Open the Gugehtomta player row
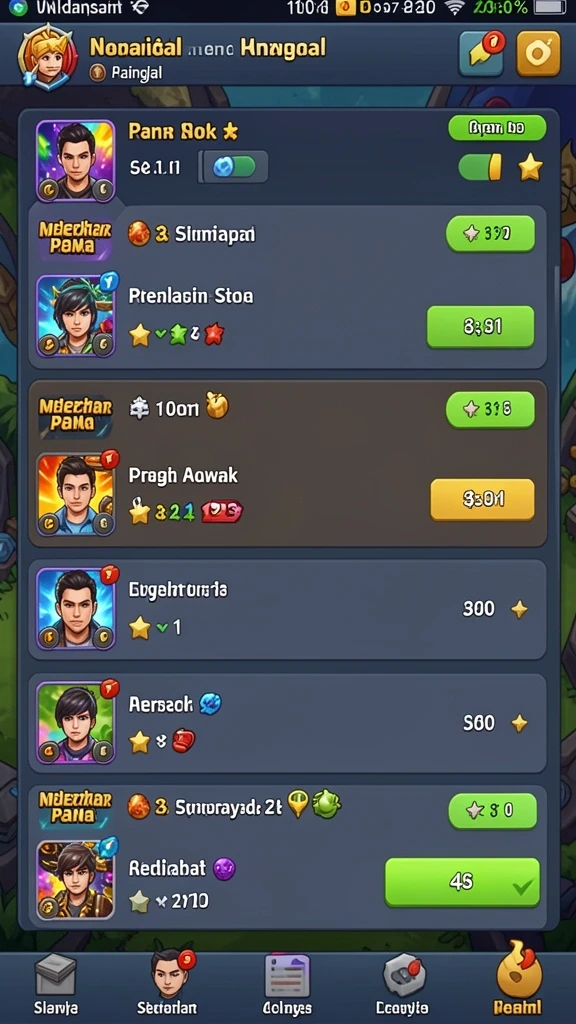 (x=287, y=609)
